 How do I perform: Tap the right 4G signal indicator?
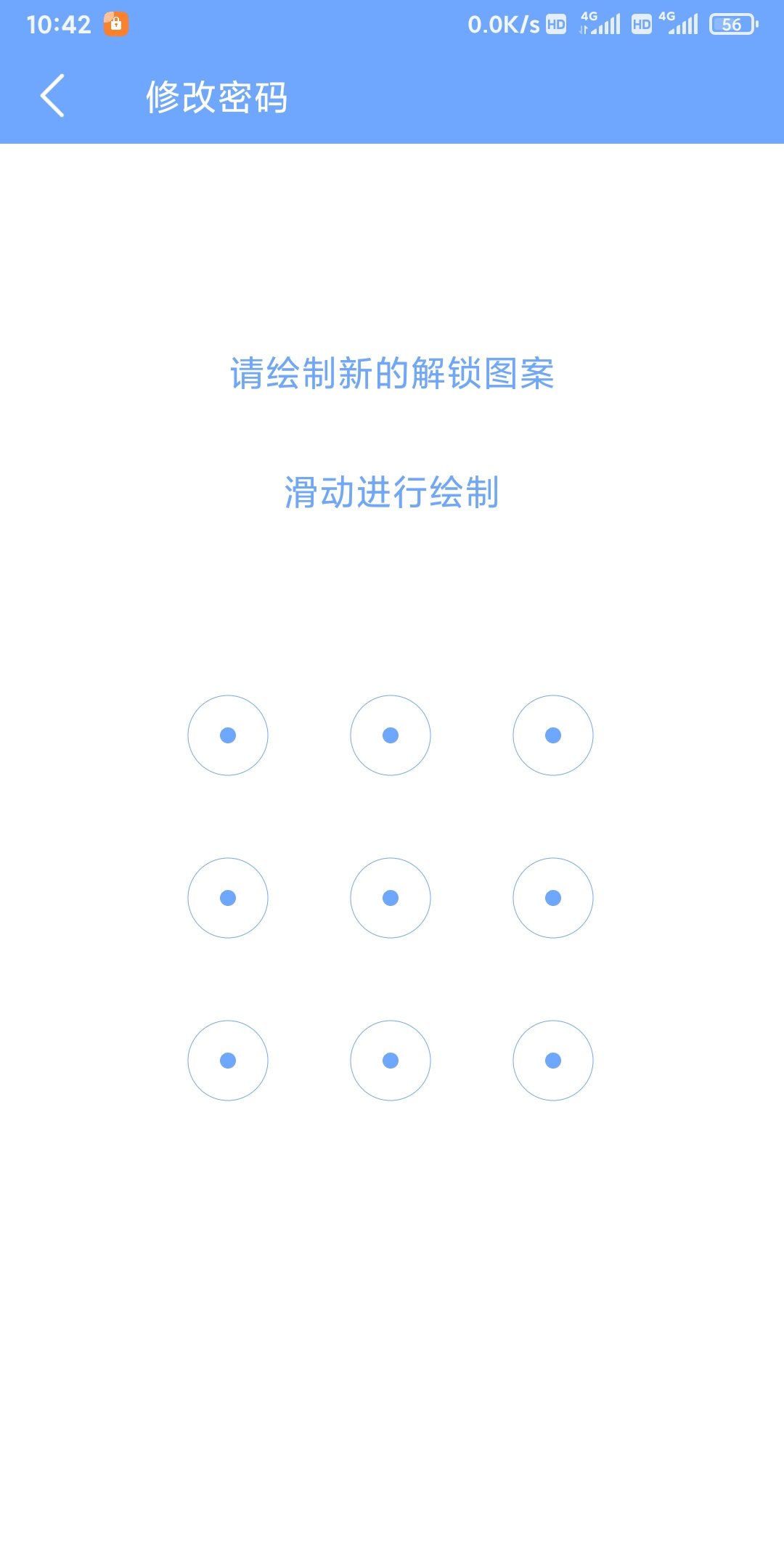point(682,24)
